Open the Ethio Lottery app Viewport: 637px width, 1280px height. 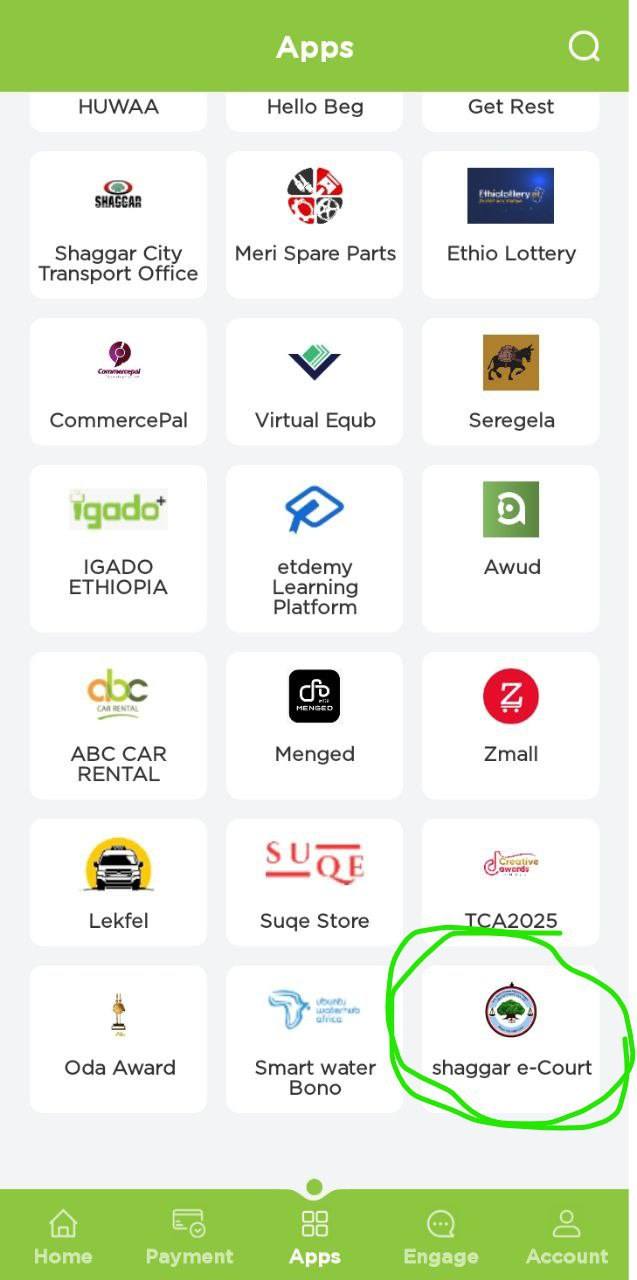[x=511, y=225]
